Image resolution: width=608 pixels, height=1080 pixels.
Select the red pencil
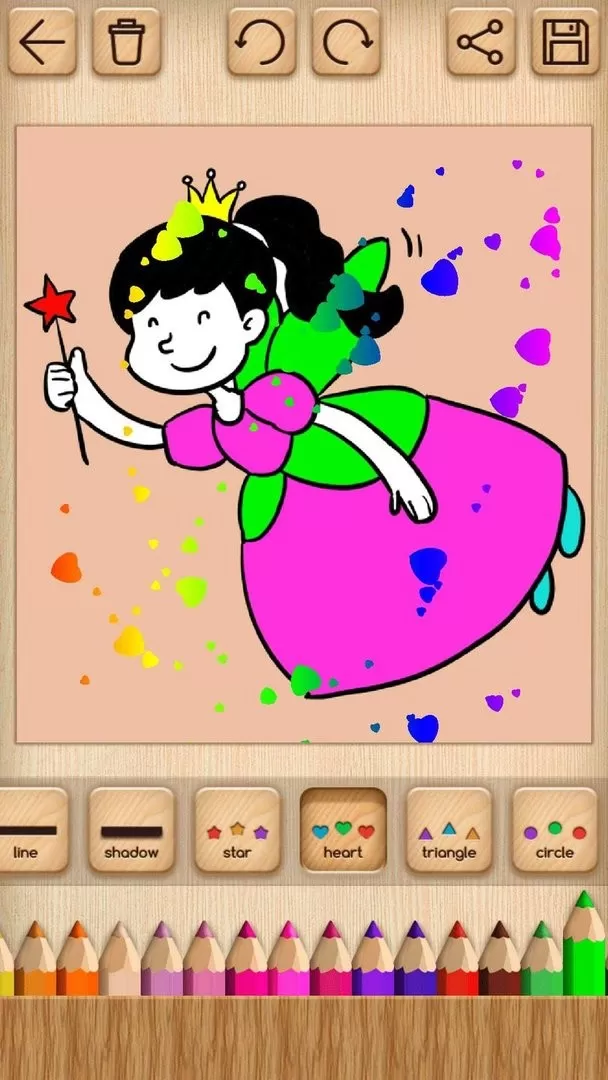(456, 962)
